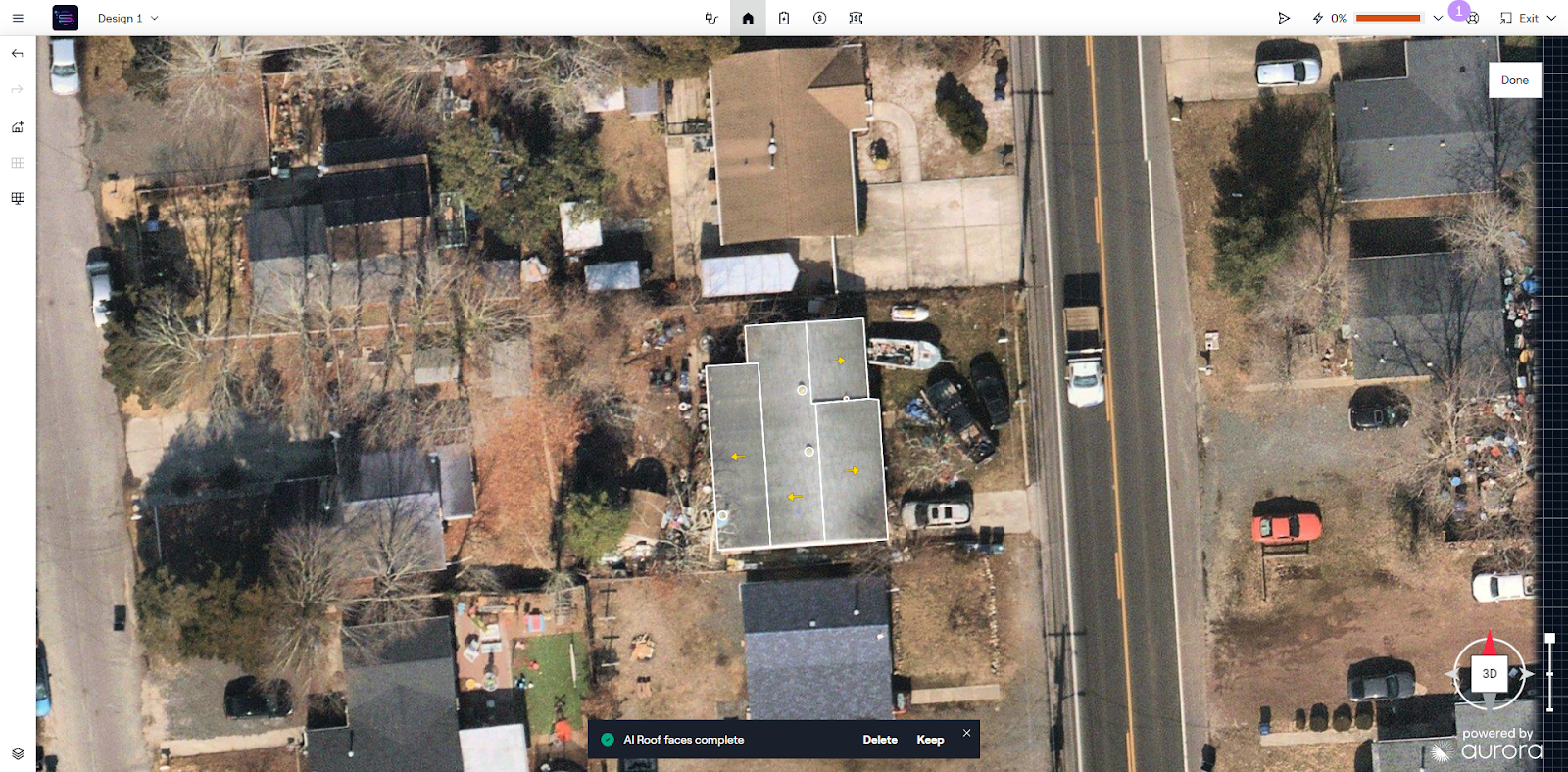Viewport: 1568px width, 772px height.
Task: Delete the AI roof faces
Action: pyautogui.click(x=879, y=740)
